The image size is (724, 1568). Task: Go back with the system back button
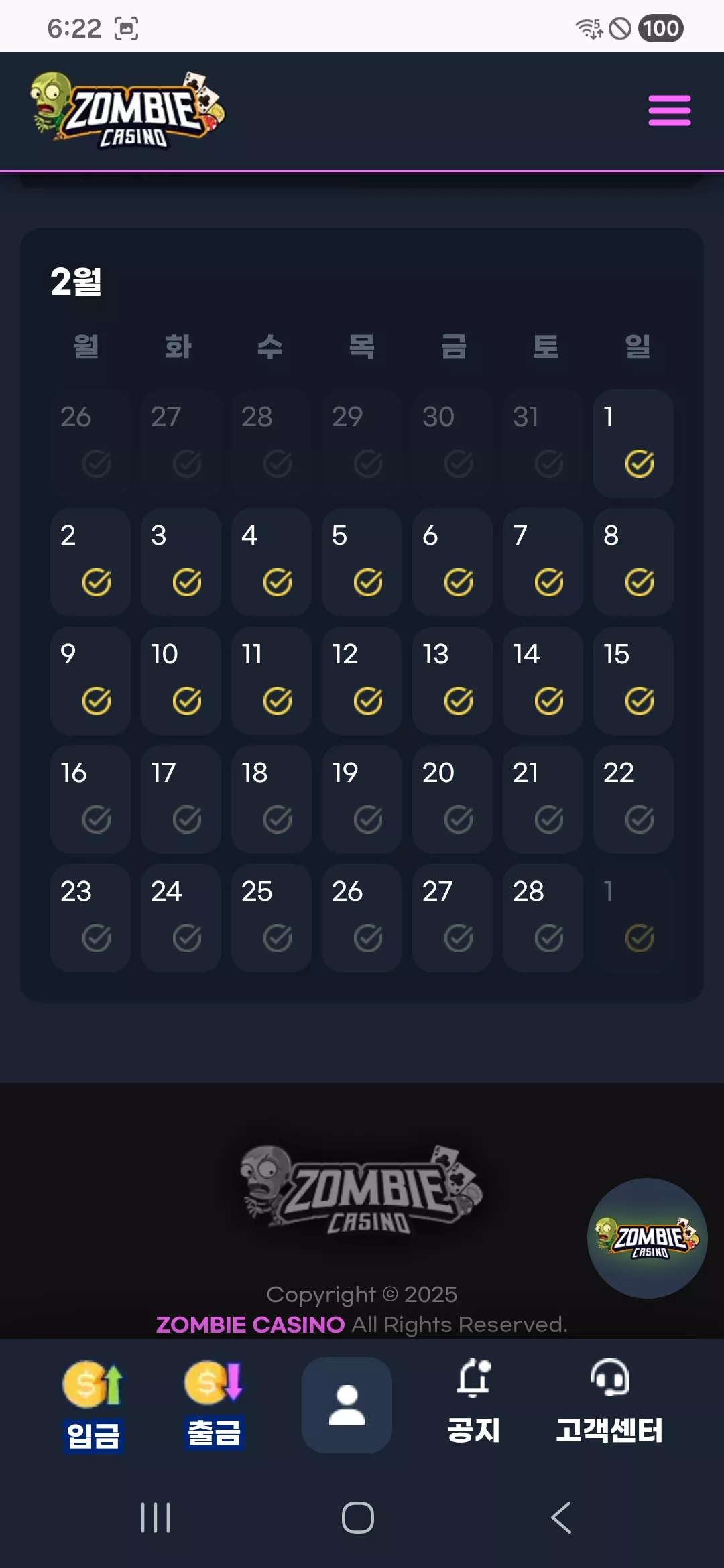[x=562, y=1518]
